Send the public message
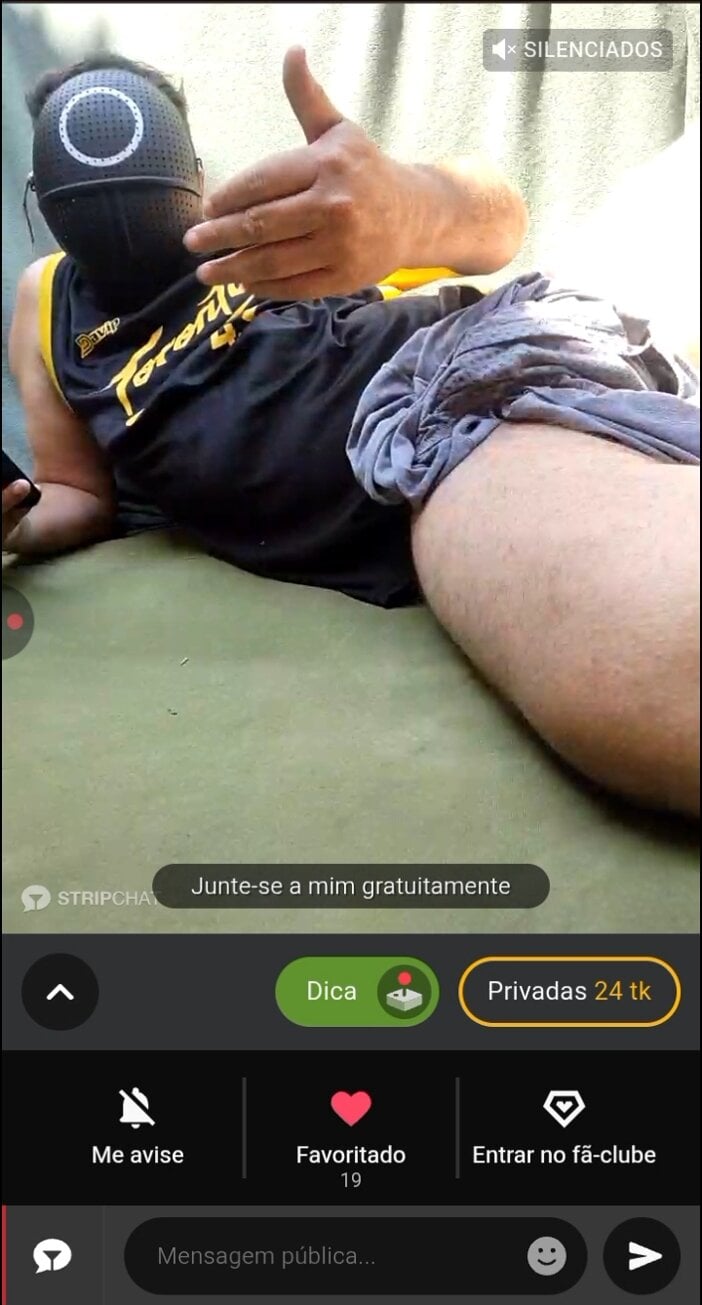 642,1256
